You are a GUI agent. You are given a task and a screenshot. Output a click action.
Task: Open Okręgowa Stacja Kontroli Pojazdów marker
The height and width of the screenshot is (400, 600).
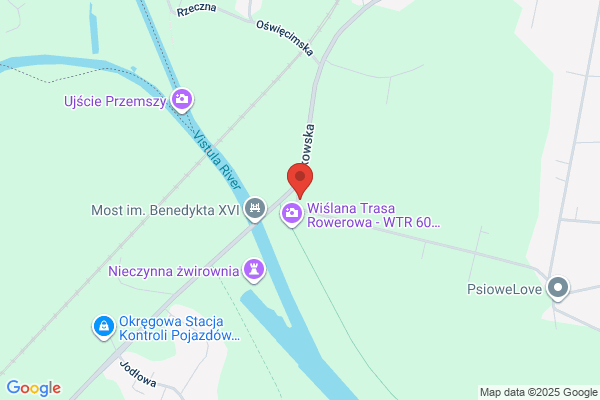coord(103,326)
